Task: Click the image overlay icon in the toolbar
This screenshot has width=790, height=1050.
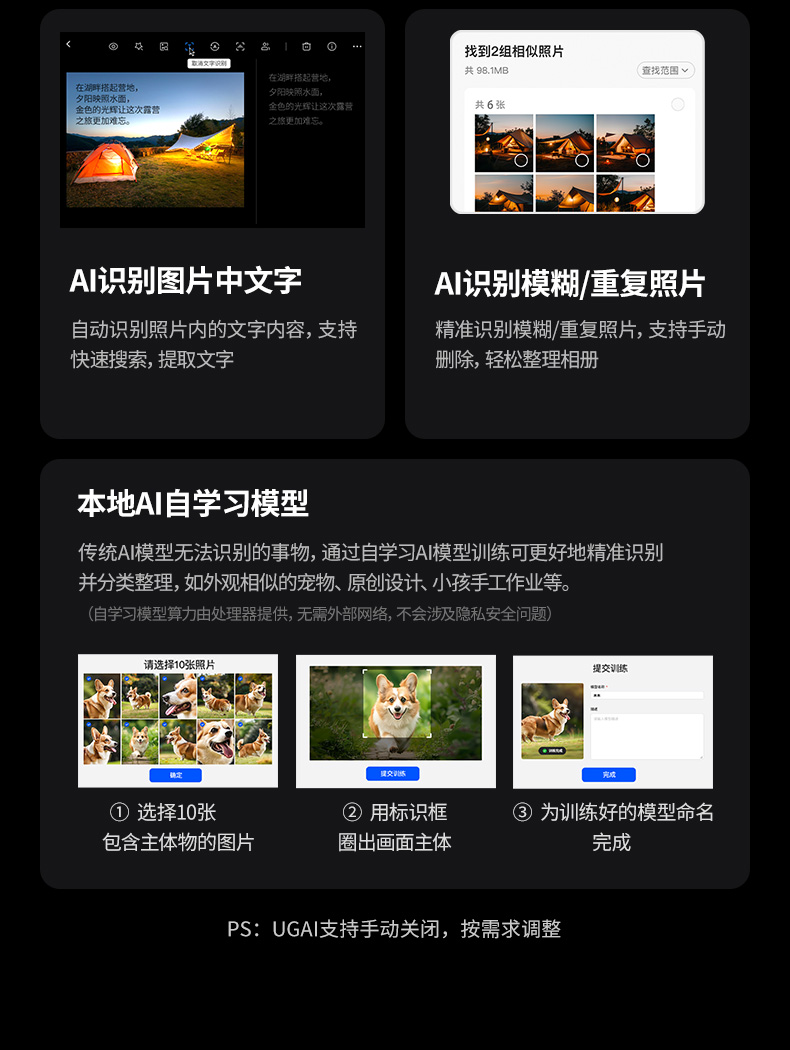Action: click(x=163, y=45)
